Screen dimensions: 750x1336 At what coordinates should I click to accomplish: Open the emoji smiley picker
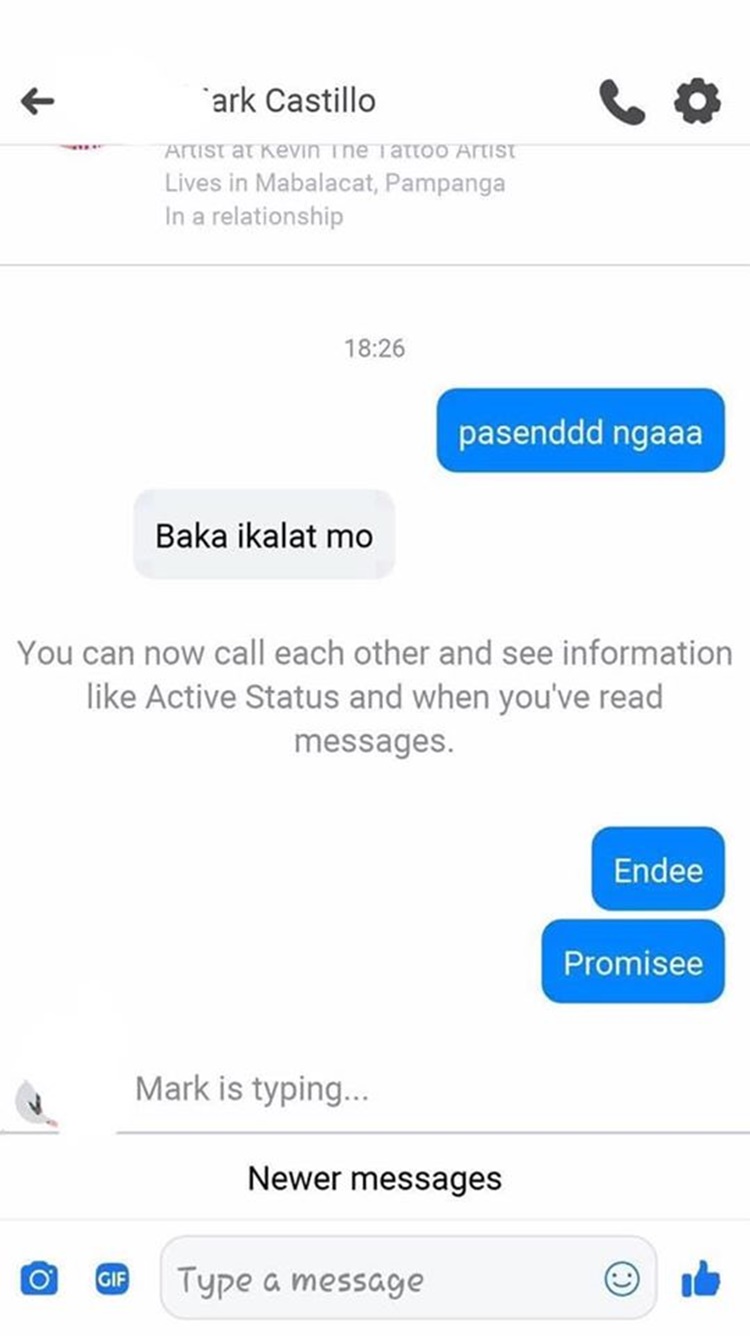622,1278
